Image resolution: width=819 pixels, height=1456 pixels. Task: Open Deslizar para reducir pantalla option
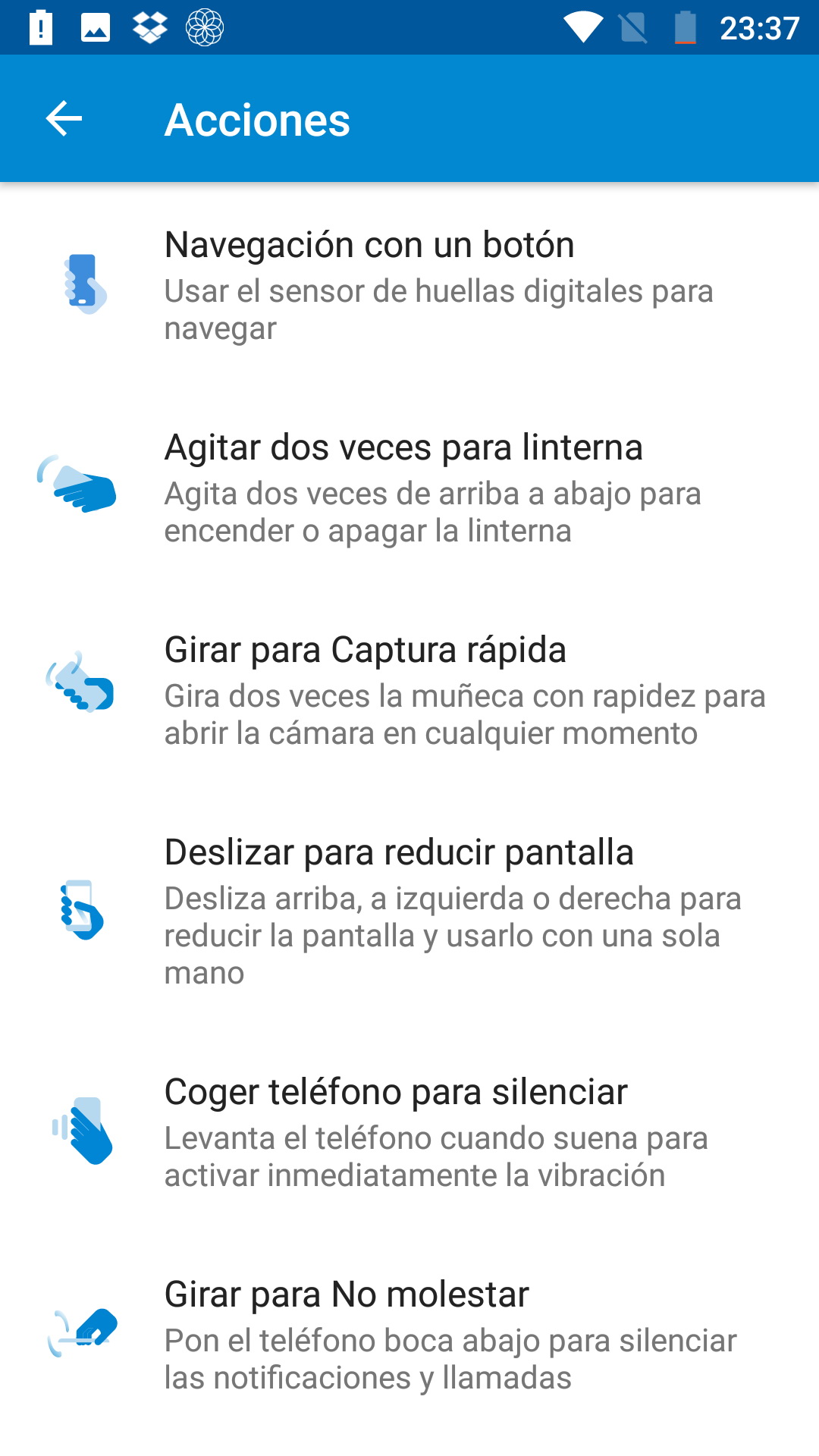click(x=409, y=910)
